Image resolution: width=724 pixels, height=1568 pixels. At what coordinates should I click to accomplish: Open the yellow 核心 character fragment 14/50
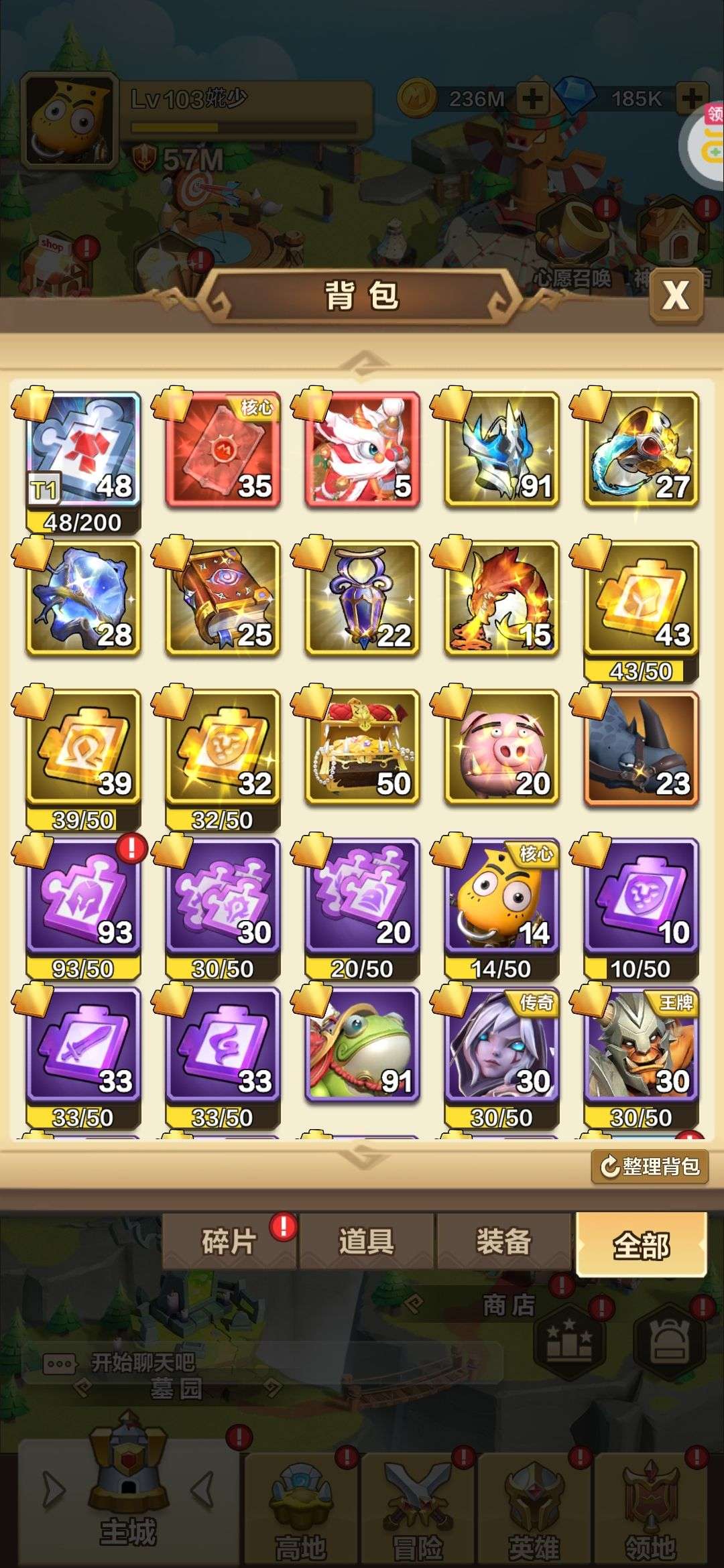pos(501,909)
